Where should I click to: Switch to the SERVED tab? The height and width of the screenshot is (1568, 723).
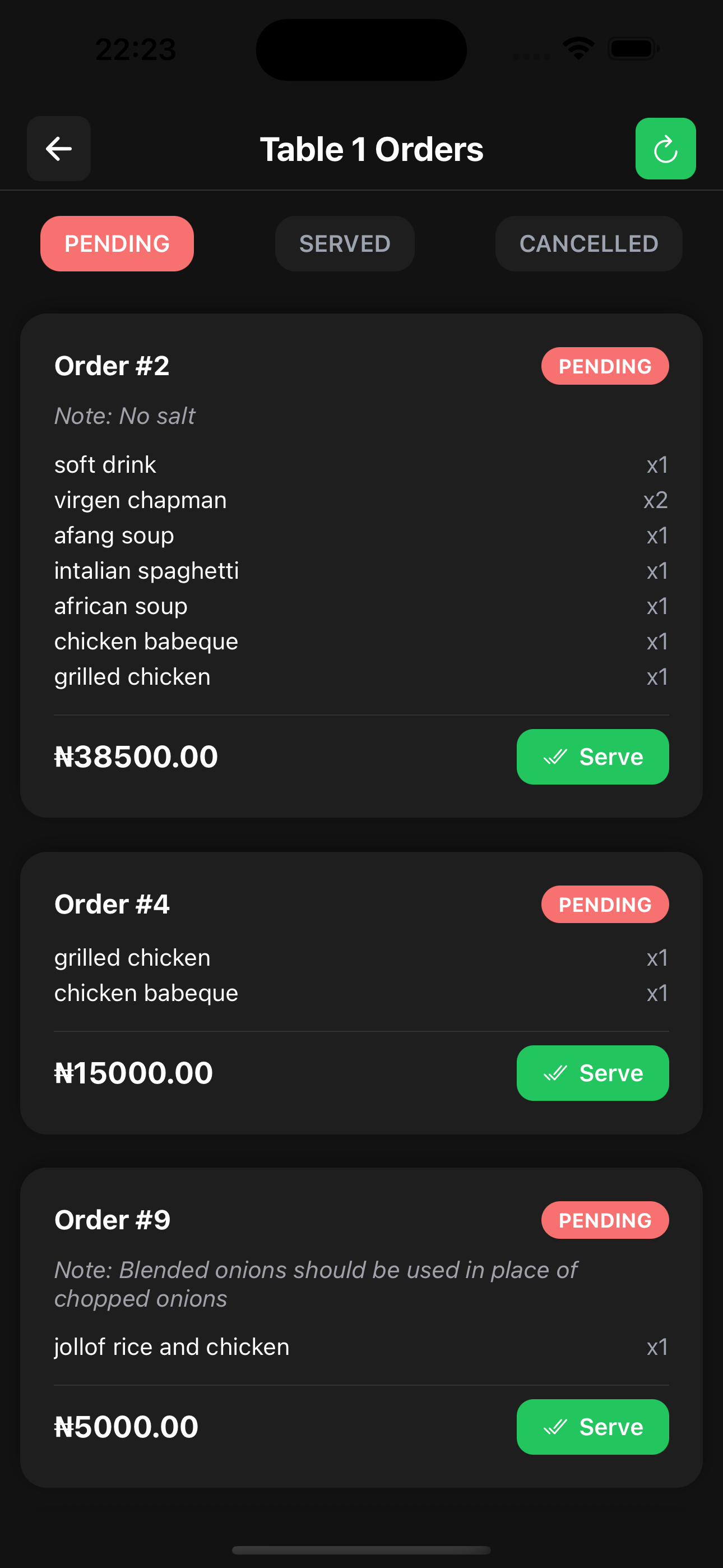(x=344, y=243)
